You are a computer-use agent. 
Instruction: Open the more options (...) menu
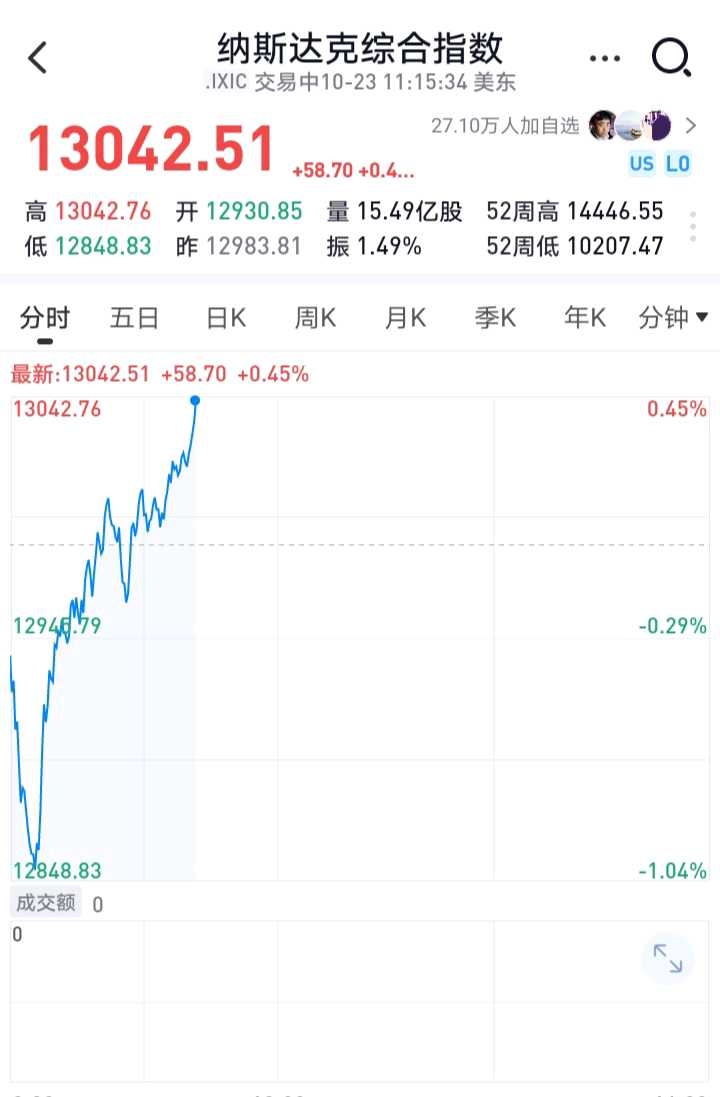click(x=605, y=58)
